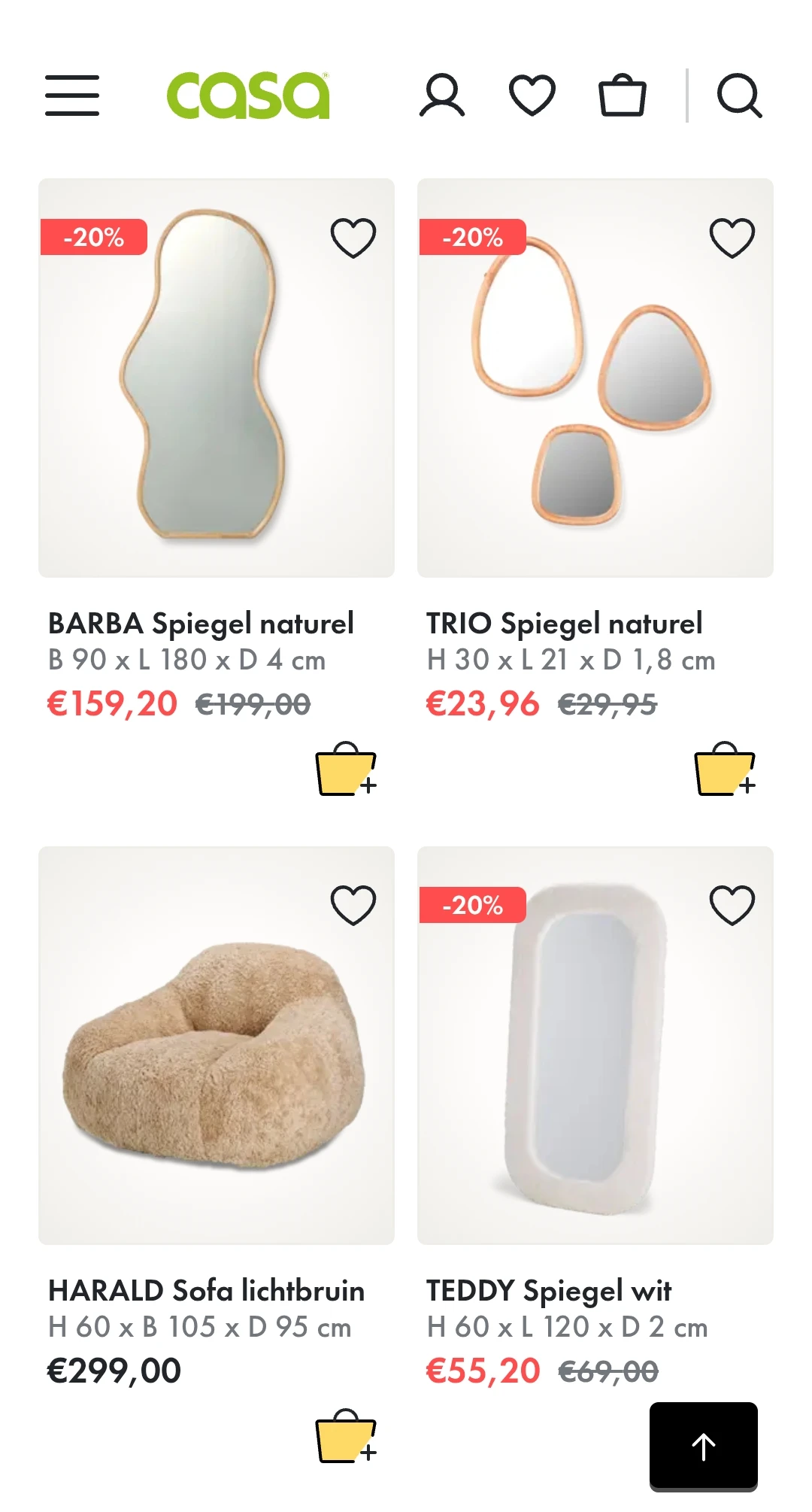Open the TRIO Spiegel naturel product
This screenshot has height=1512, width=812.
pos(564,624)
